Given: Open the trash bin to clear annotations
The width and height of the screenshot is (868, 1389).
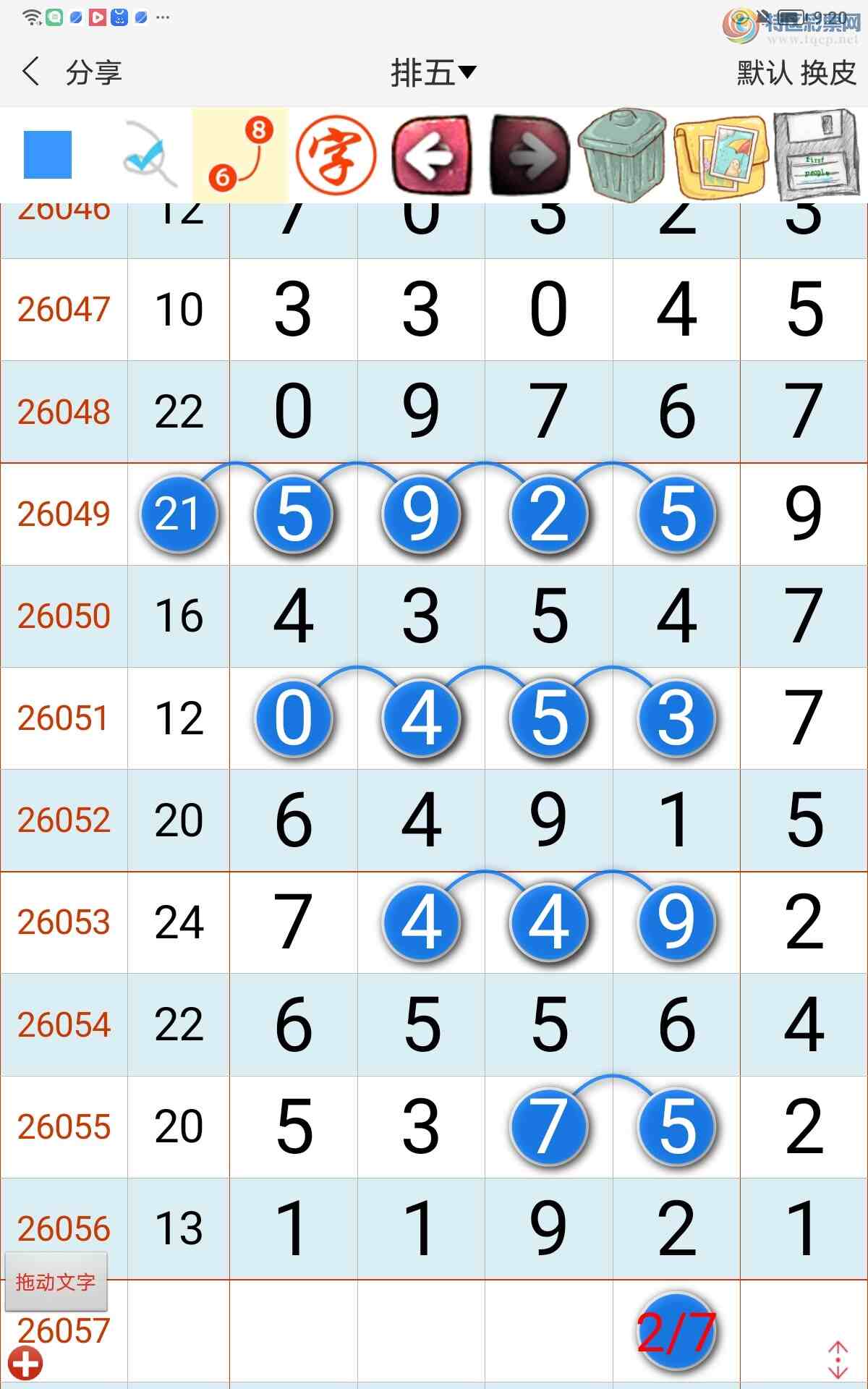Looking at the screenshot, I should click(624, 155).
